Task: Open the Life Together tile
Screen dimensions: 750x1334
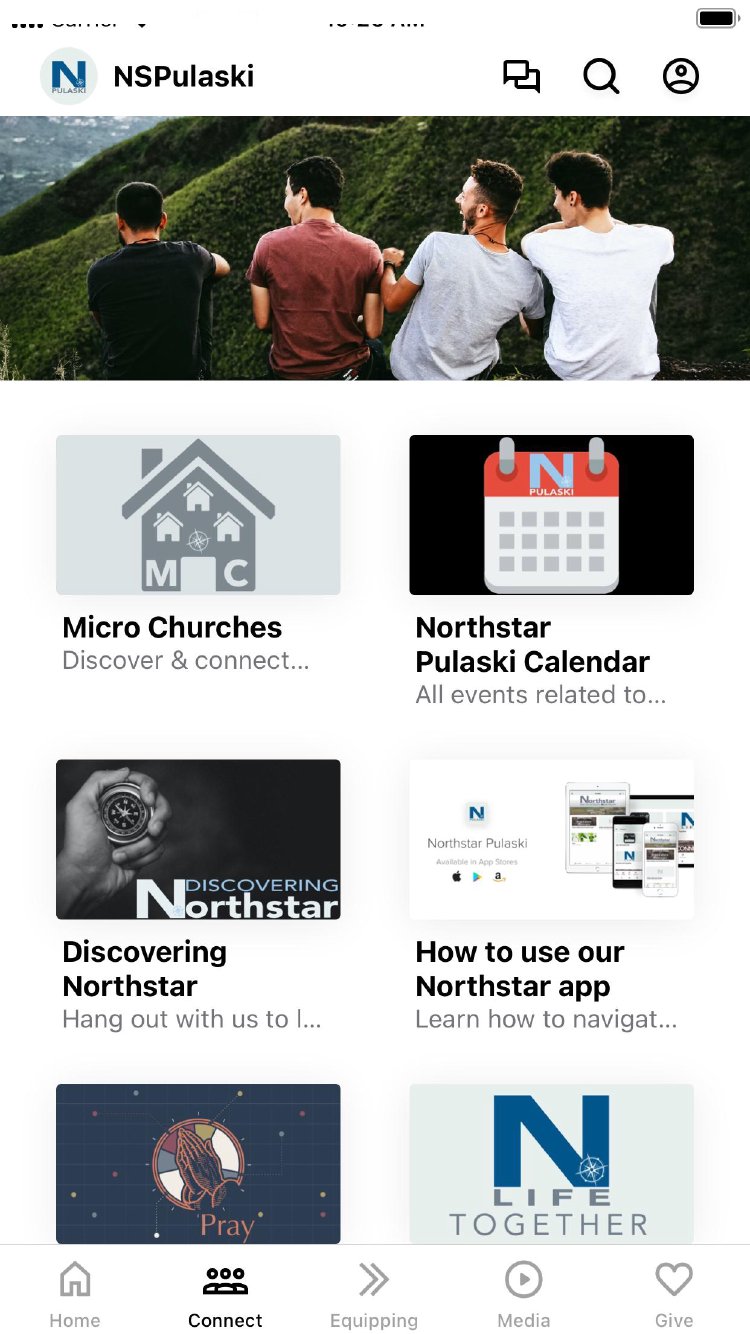Action: pos(551,1164)
